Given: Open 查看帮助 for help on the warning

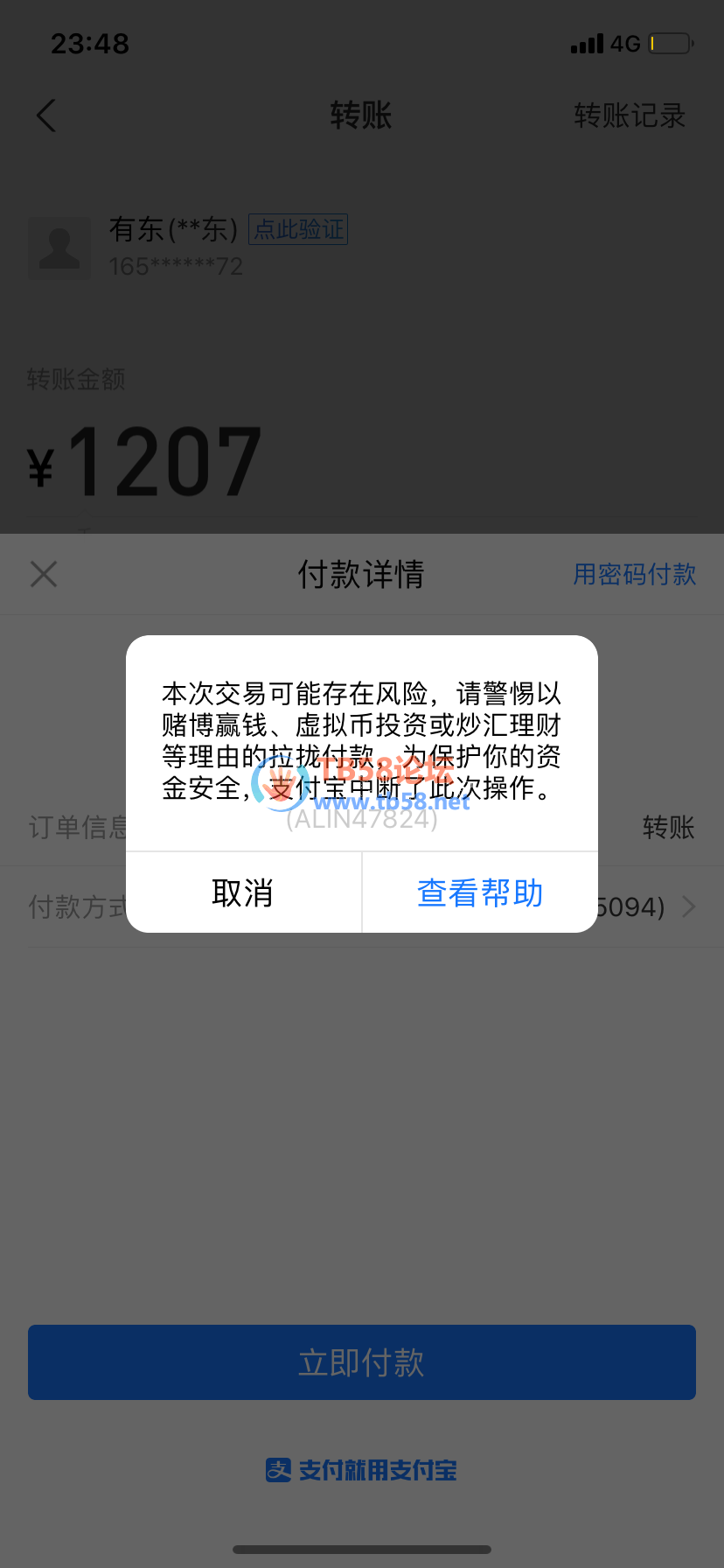Looking at the screenshot, I should coord(479,892).
